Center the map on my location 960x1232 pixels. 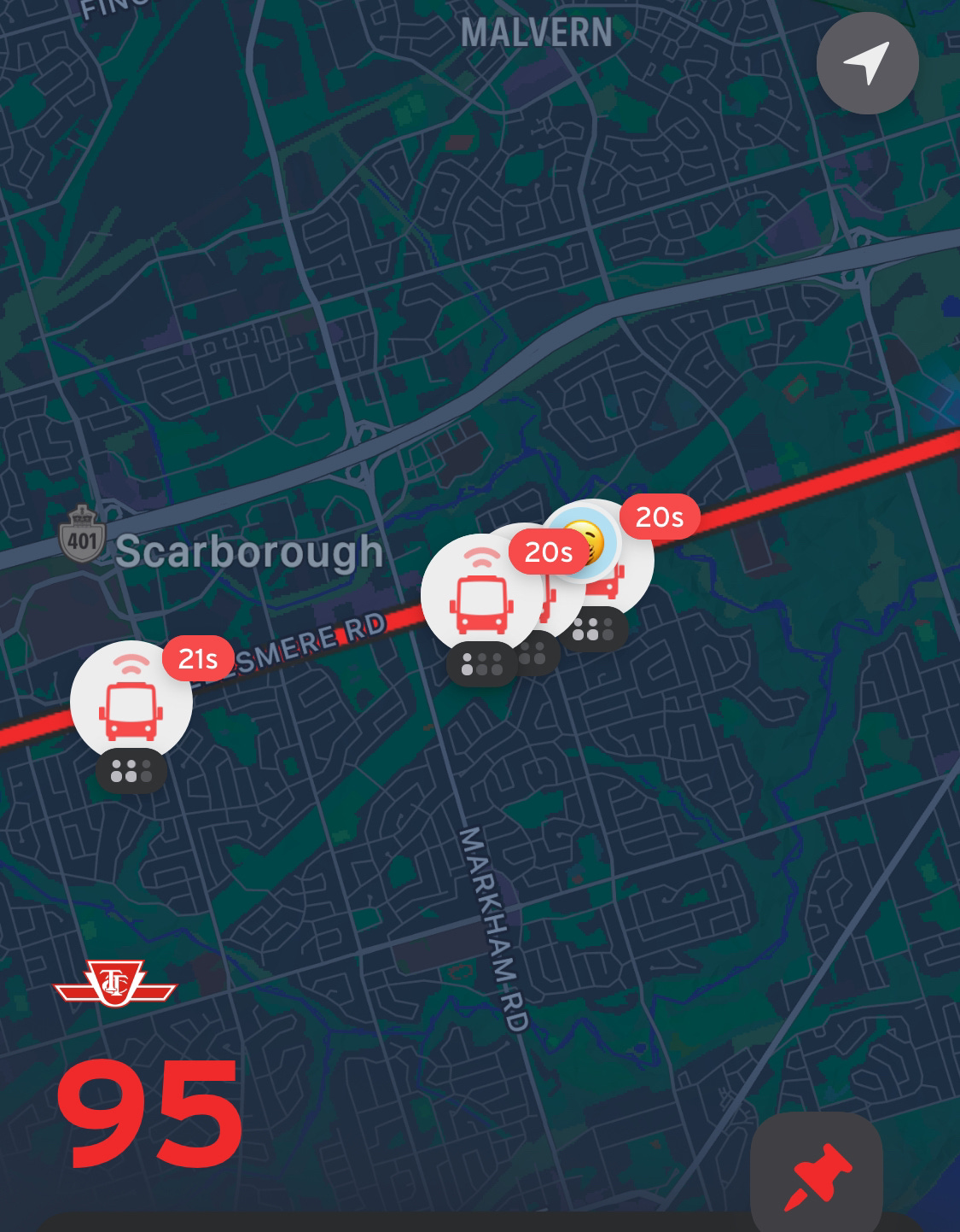click(x=867, y=63)
